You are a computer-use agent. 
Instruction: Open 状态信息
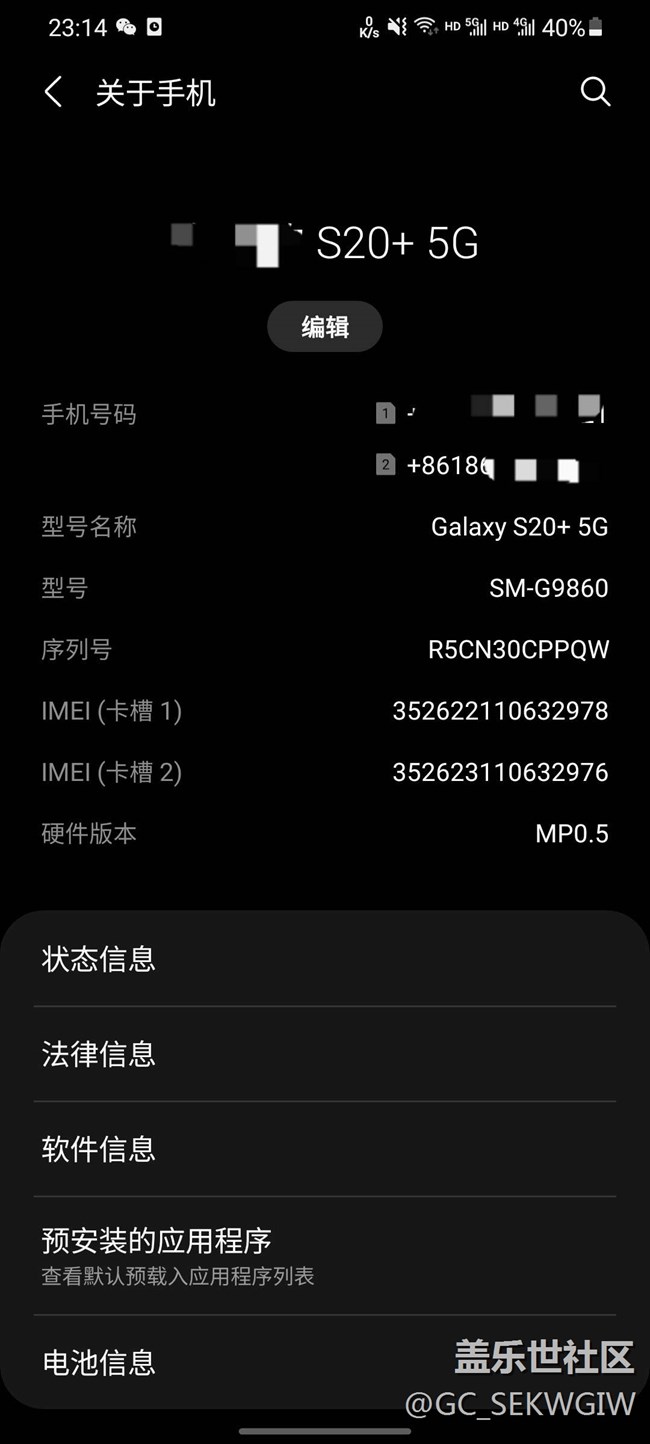[100, 959]
